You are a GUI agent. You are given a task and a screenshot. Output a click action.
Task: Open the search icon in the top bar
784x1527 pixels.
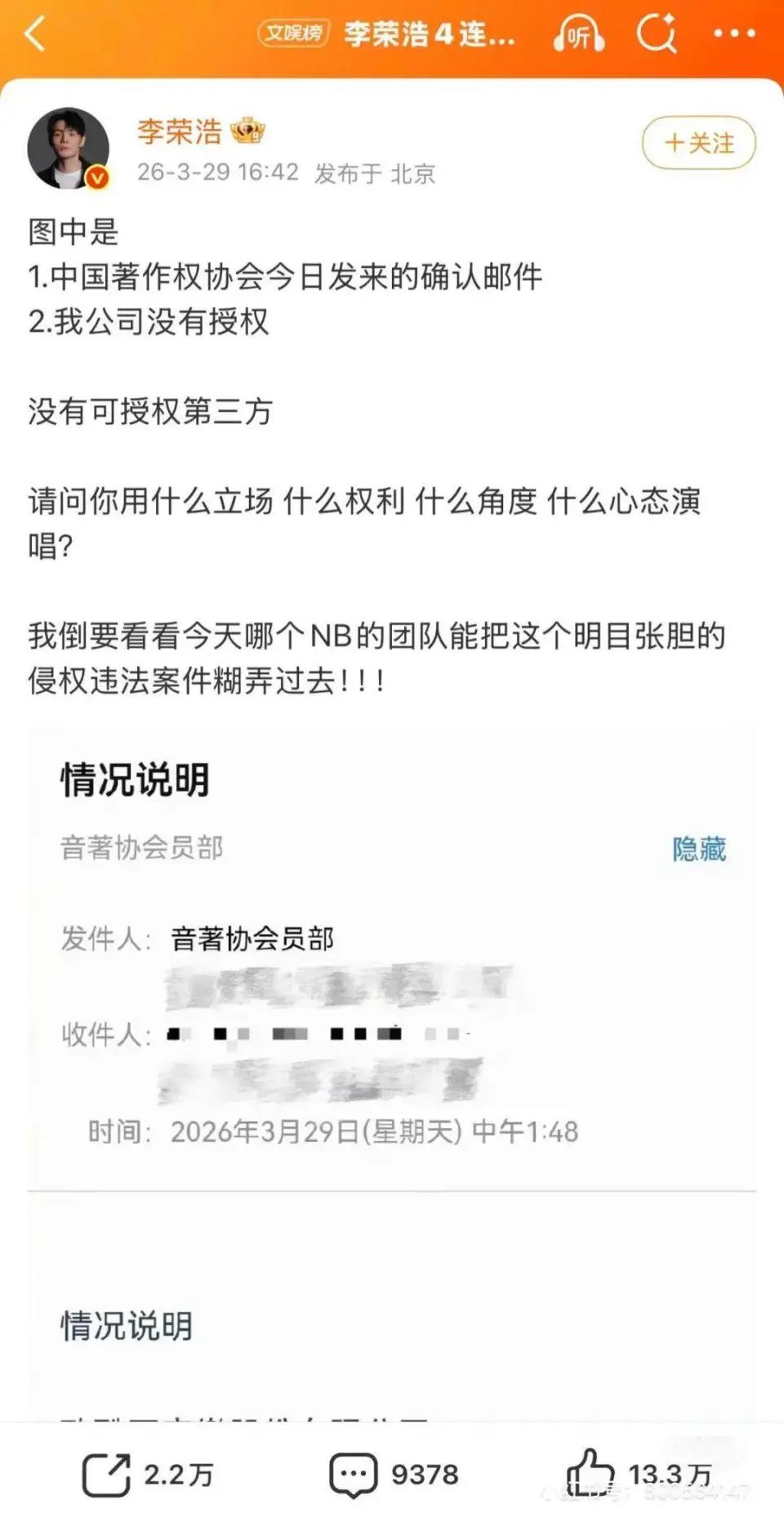656,34
